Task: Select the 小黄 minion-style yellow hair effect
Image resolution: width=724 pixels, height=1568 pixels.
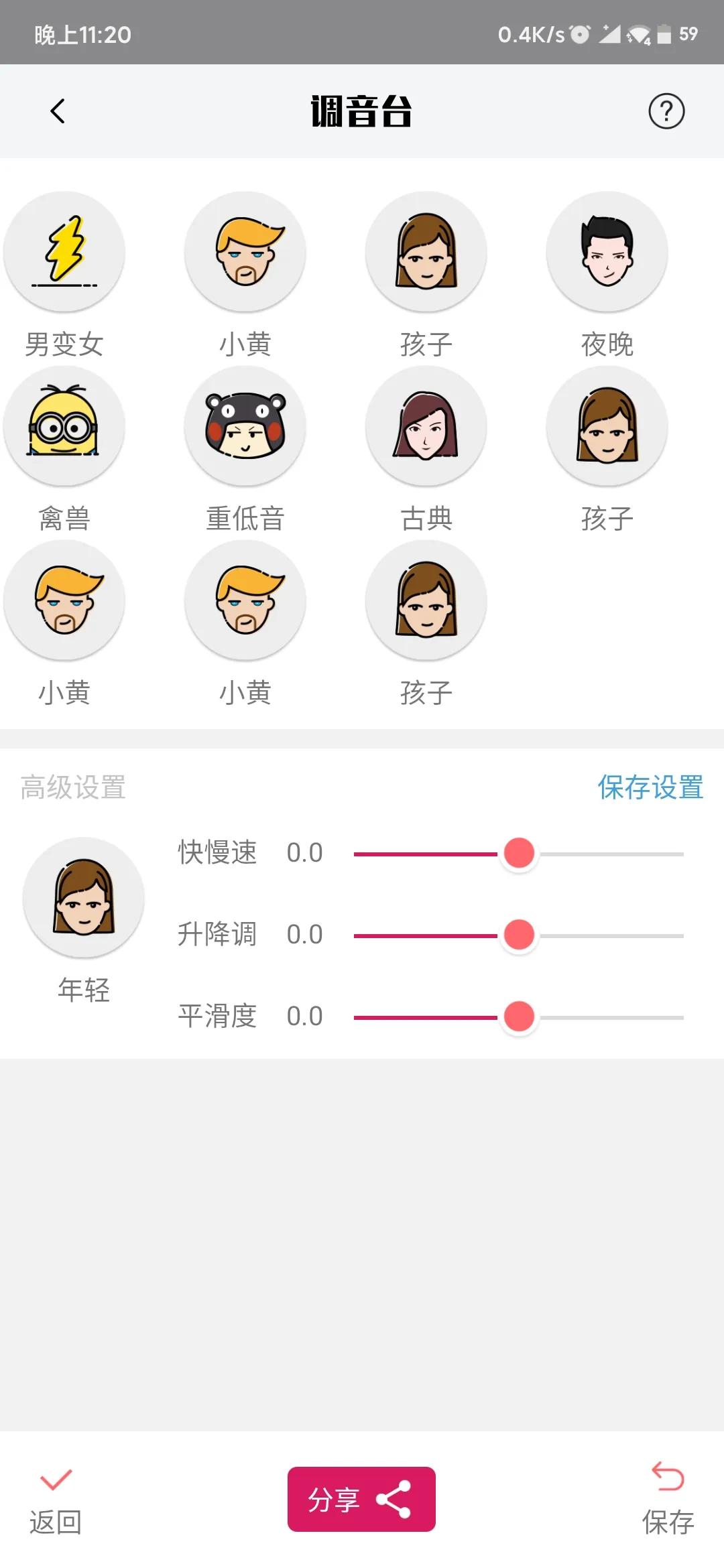Action: (245, 251)
